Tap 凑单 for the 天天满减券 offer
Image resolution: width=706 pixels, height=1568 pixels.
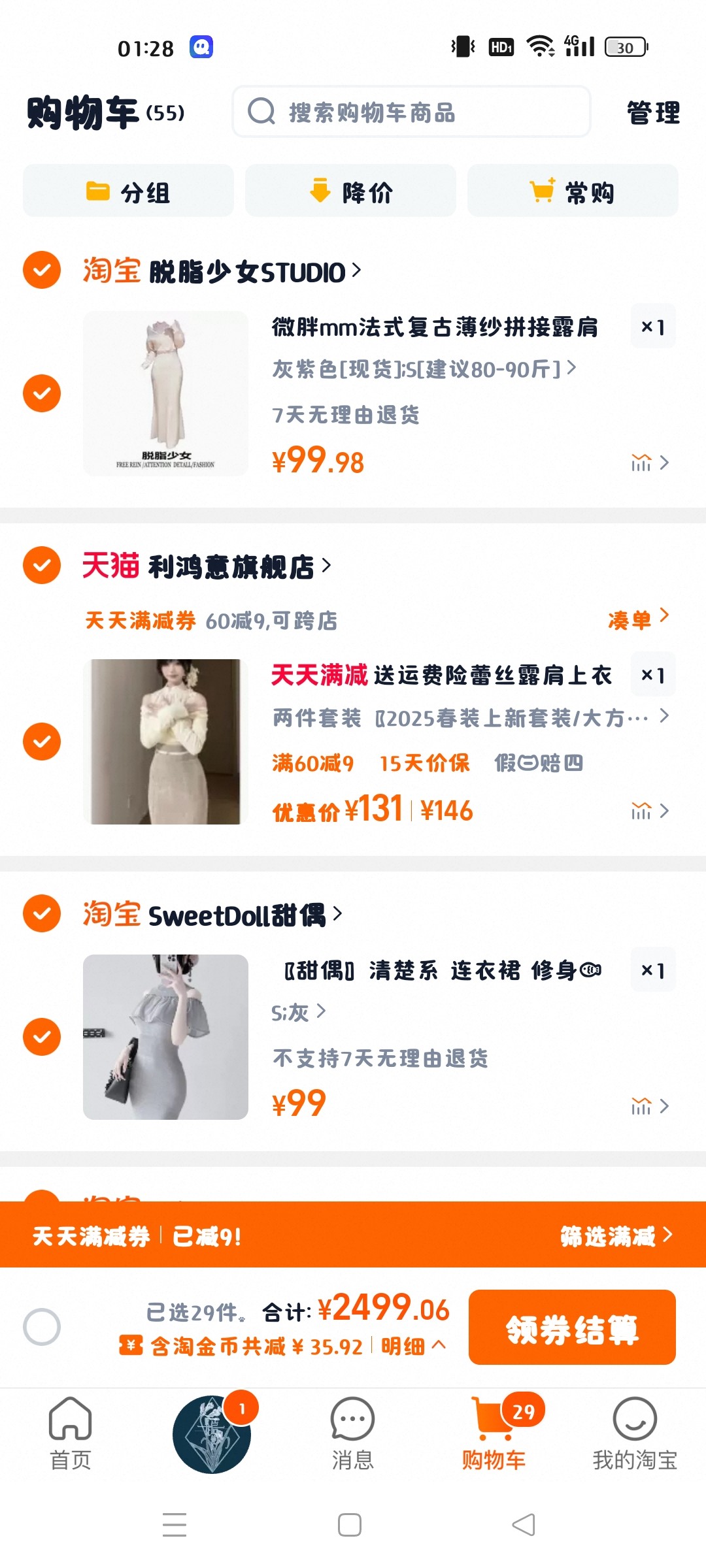click(x=638, y=619)
